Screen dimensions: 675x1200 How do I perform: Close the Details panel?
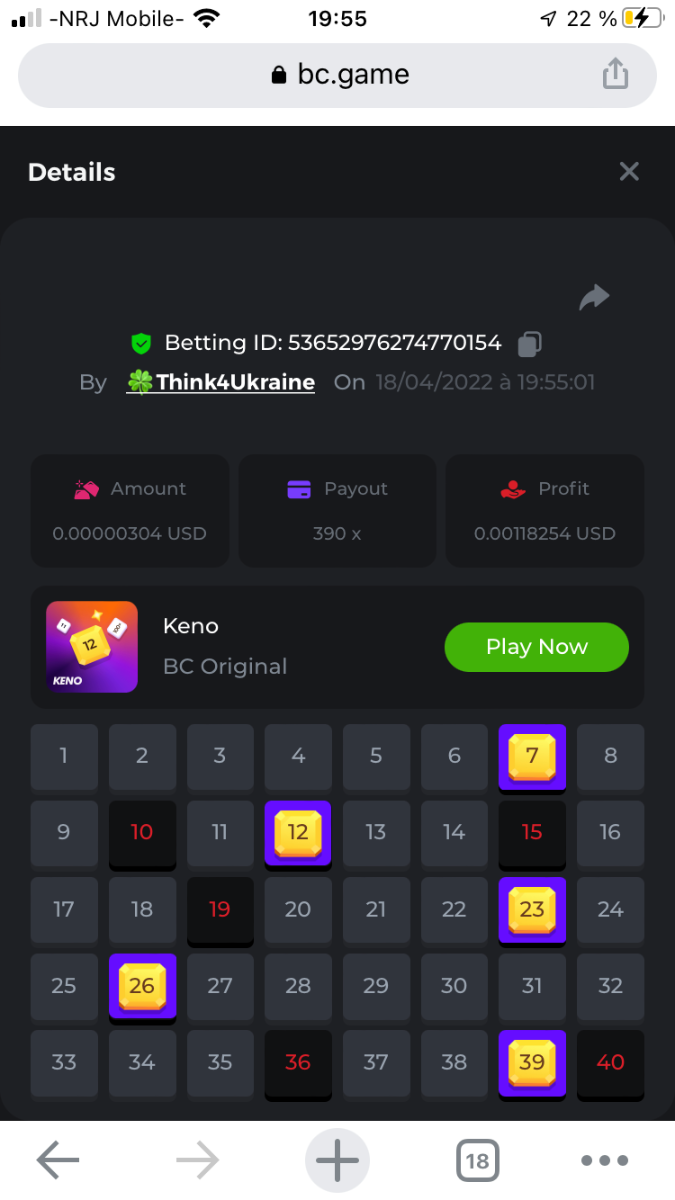[629, 171]
